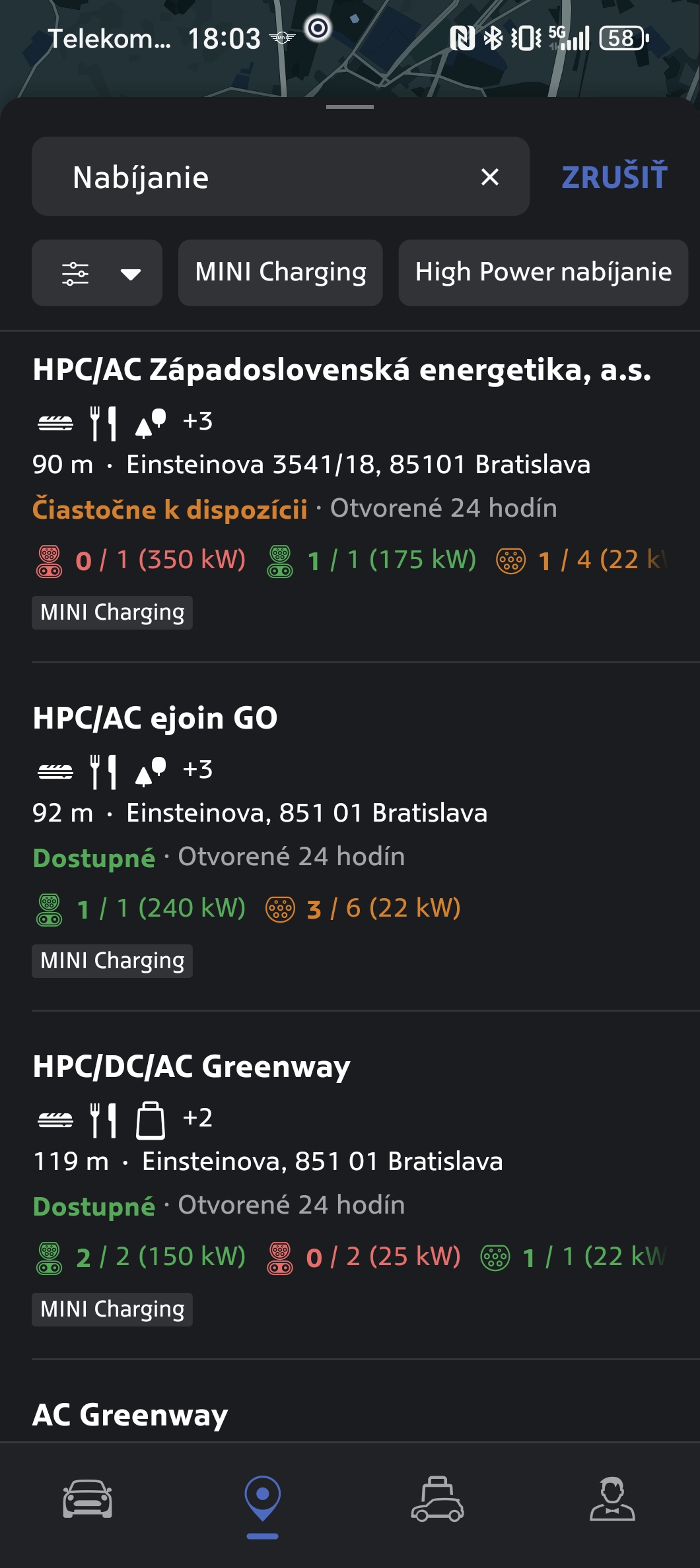Select the High Power nabíjanie chip
The width and height of the screenshot is (700, 1568).
click(543, 273)
